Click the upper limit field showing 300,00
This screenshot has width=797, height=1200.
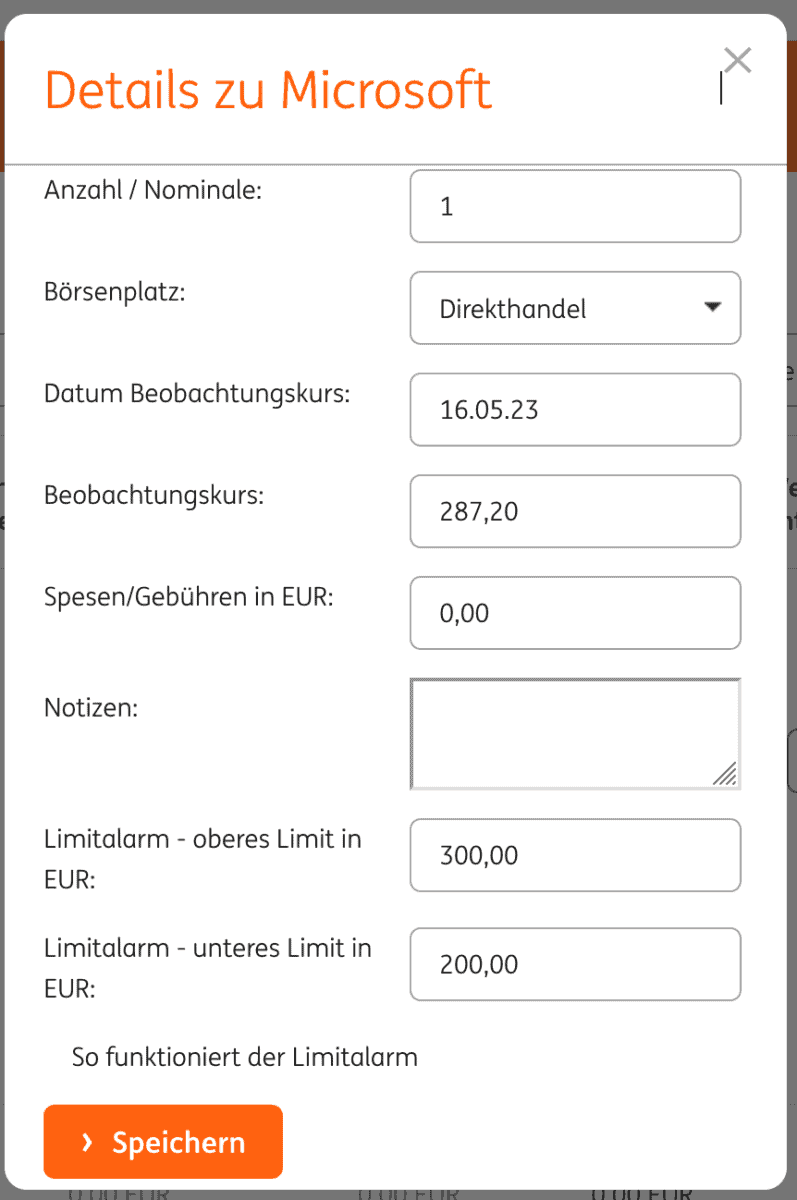(575, 855)
